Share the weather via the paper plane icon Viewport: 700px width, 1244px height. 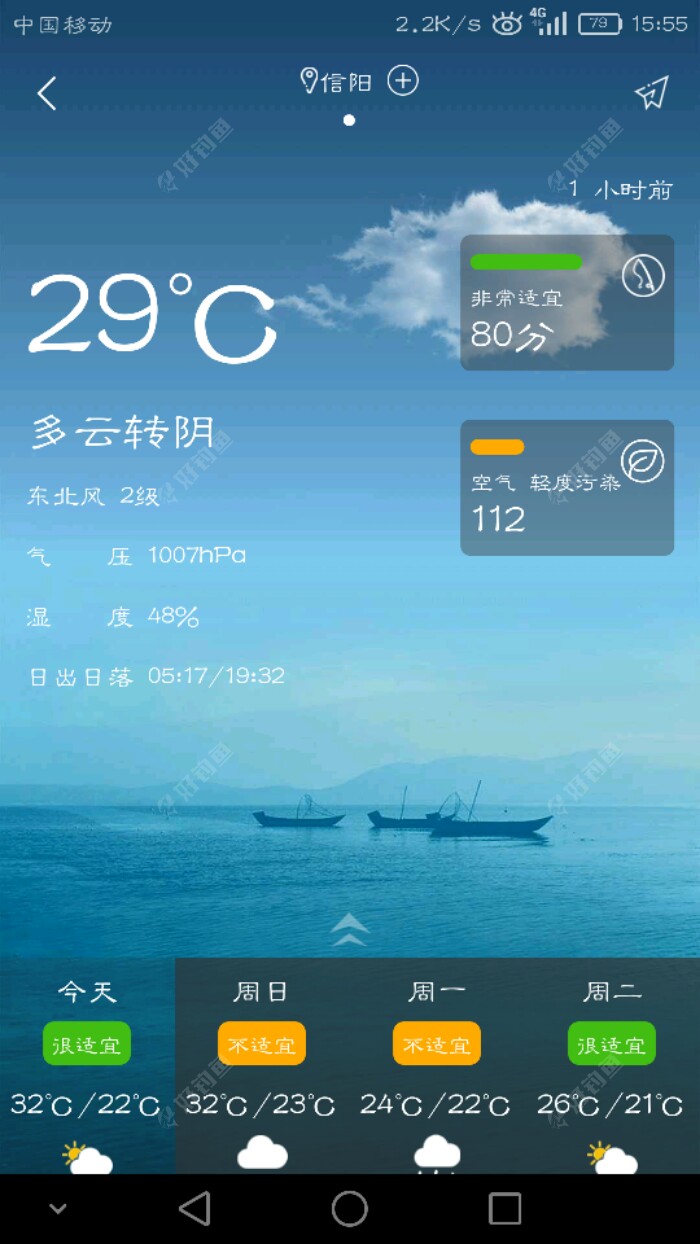coord(651,93)
